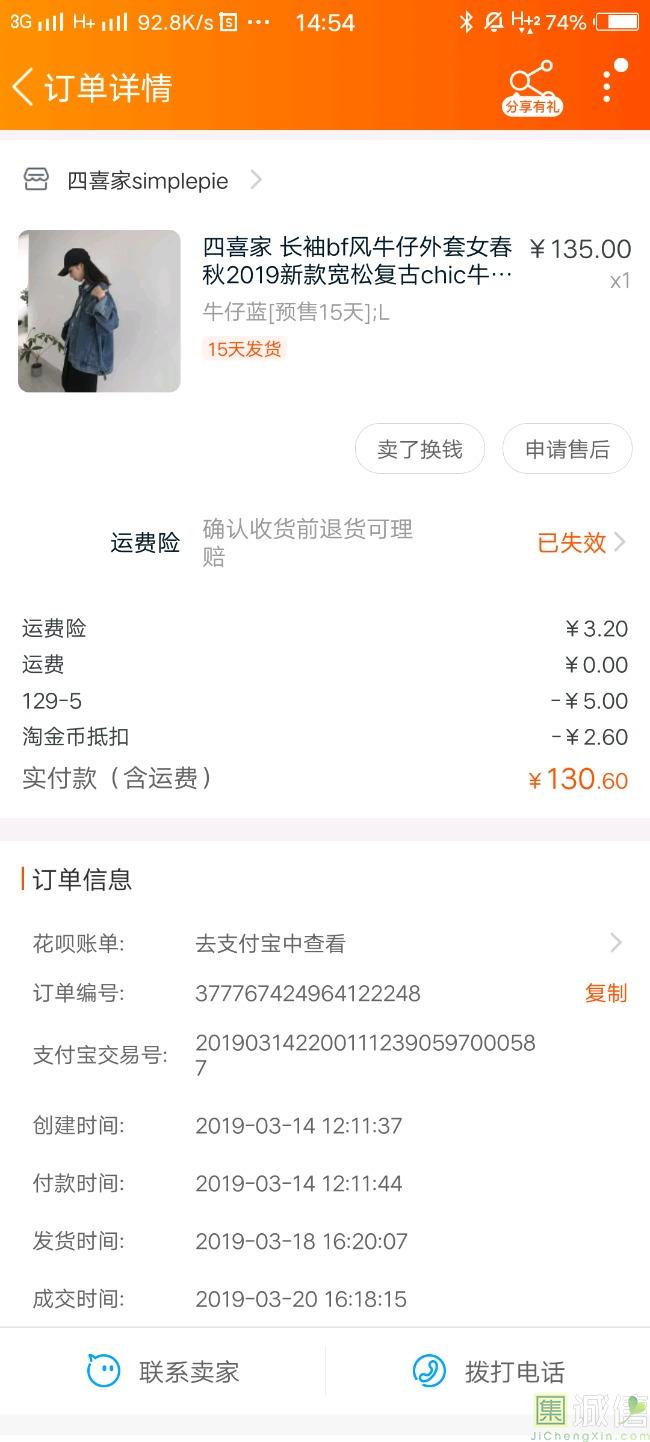Copy the order number with 复制
Image resolution: width=650 pixels, height=1442 pixels.
606,993
